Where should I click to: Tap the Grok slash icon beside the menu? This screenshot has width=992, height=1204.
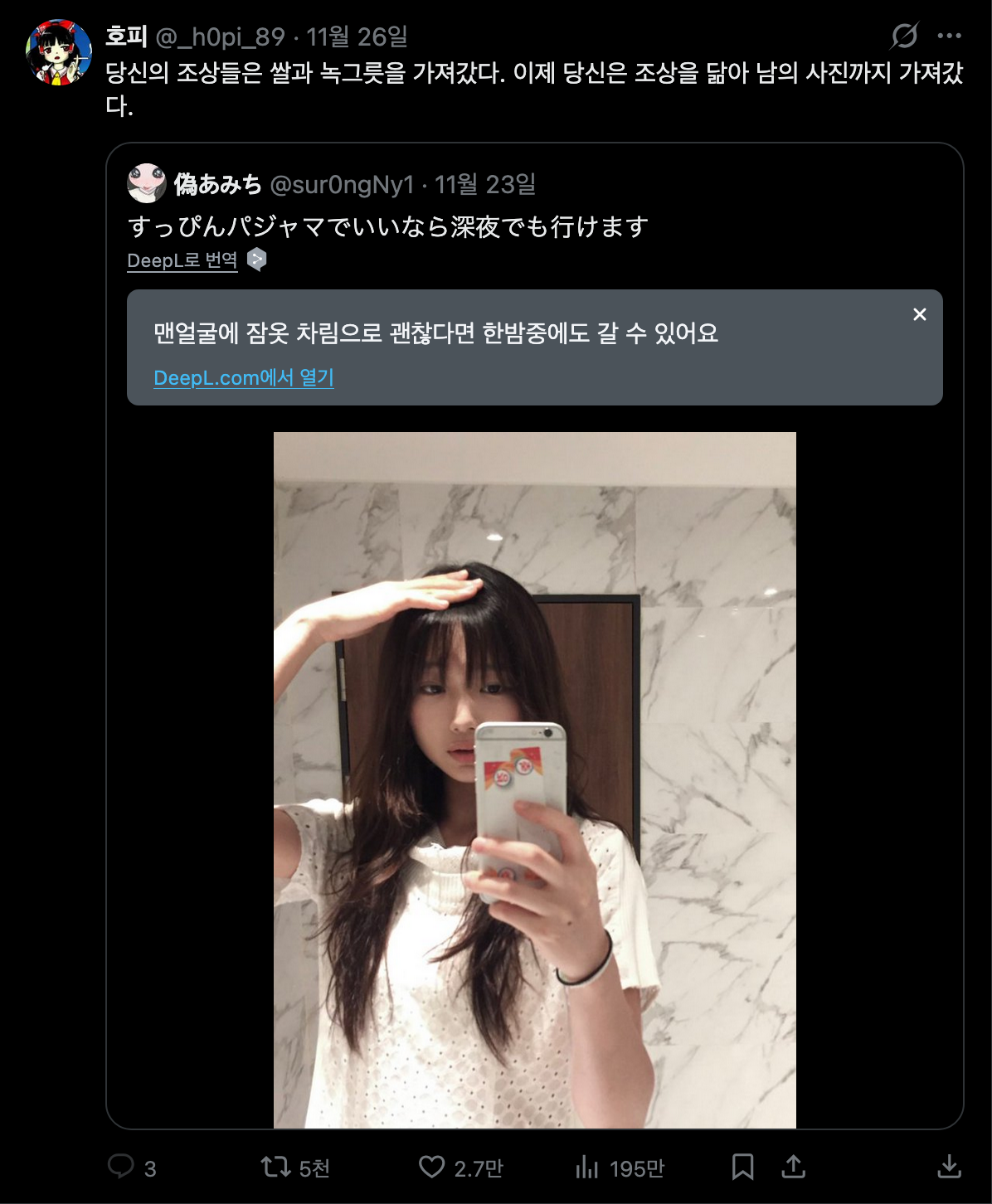pos(904,36)
